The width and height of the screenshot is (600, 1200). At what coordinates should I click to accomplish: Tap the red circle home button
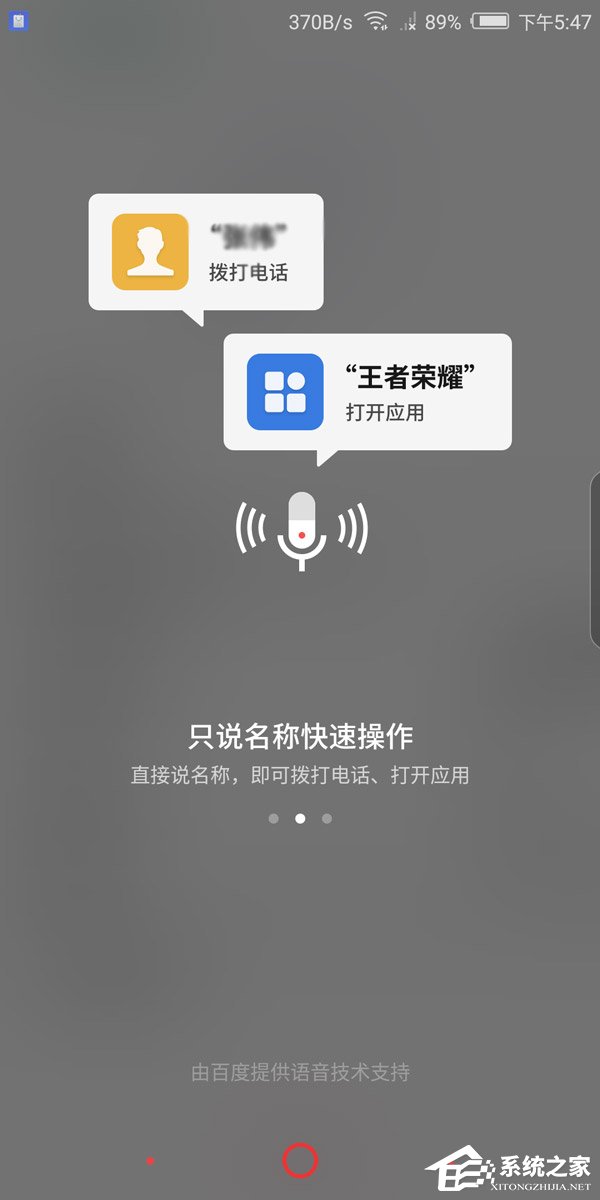[300, 1160]
